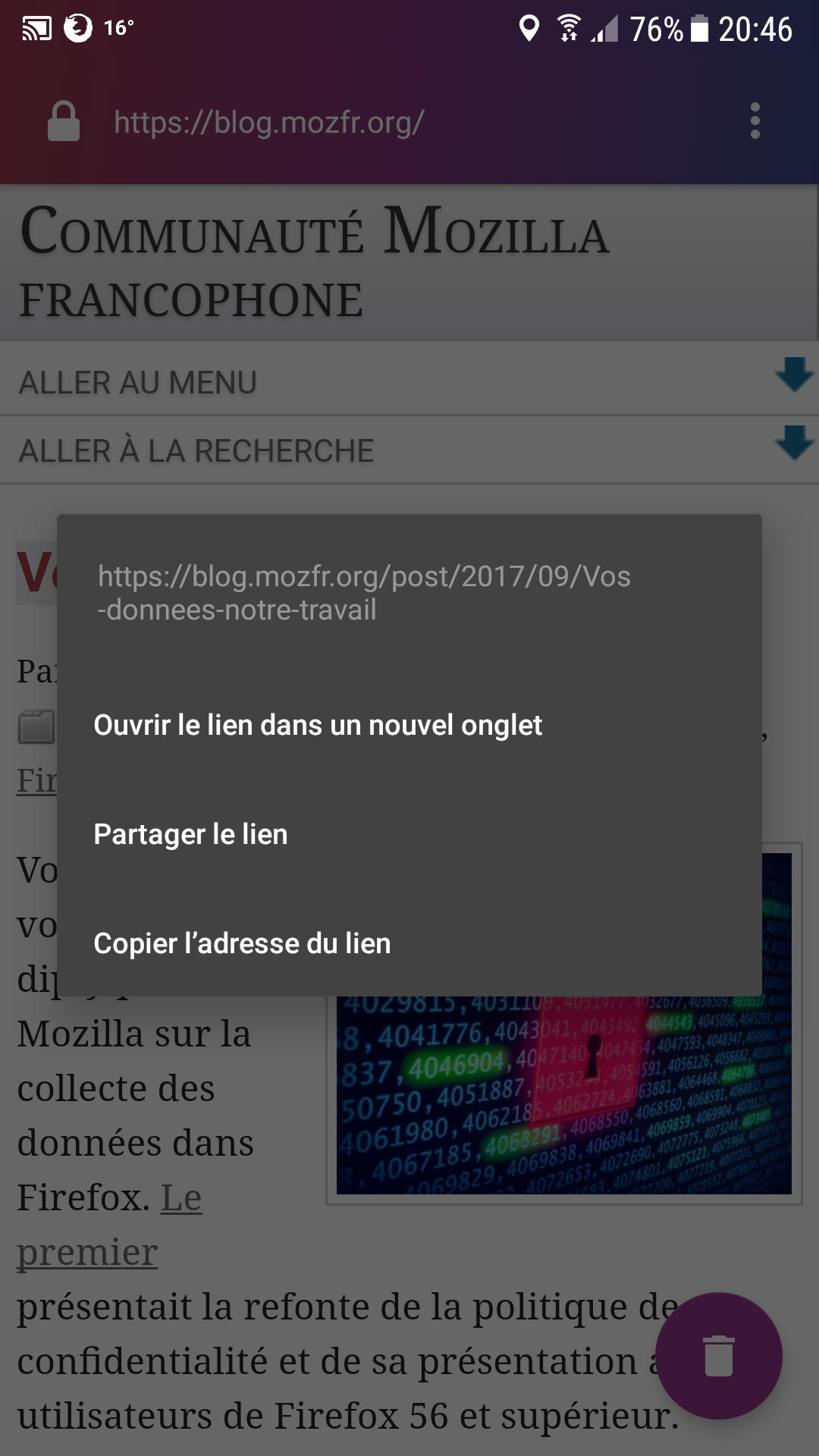Jump to Aller au menu
This screenshot has height=1456, width=819.
click(x=409, y=380)
